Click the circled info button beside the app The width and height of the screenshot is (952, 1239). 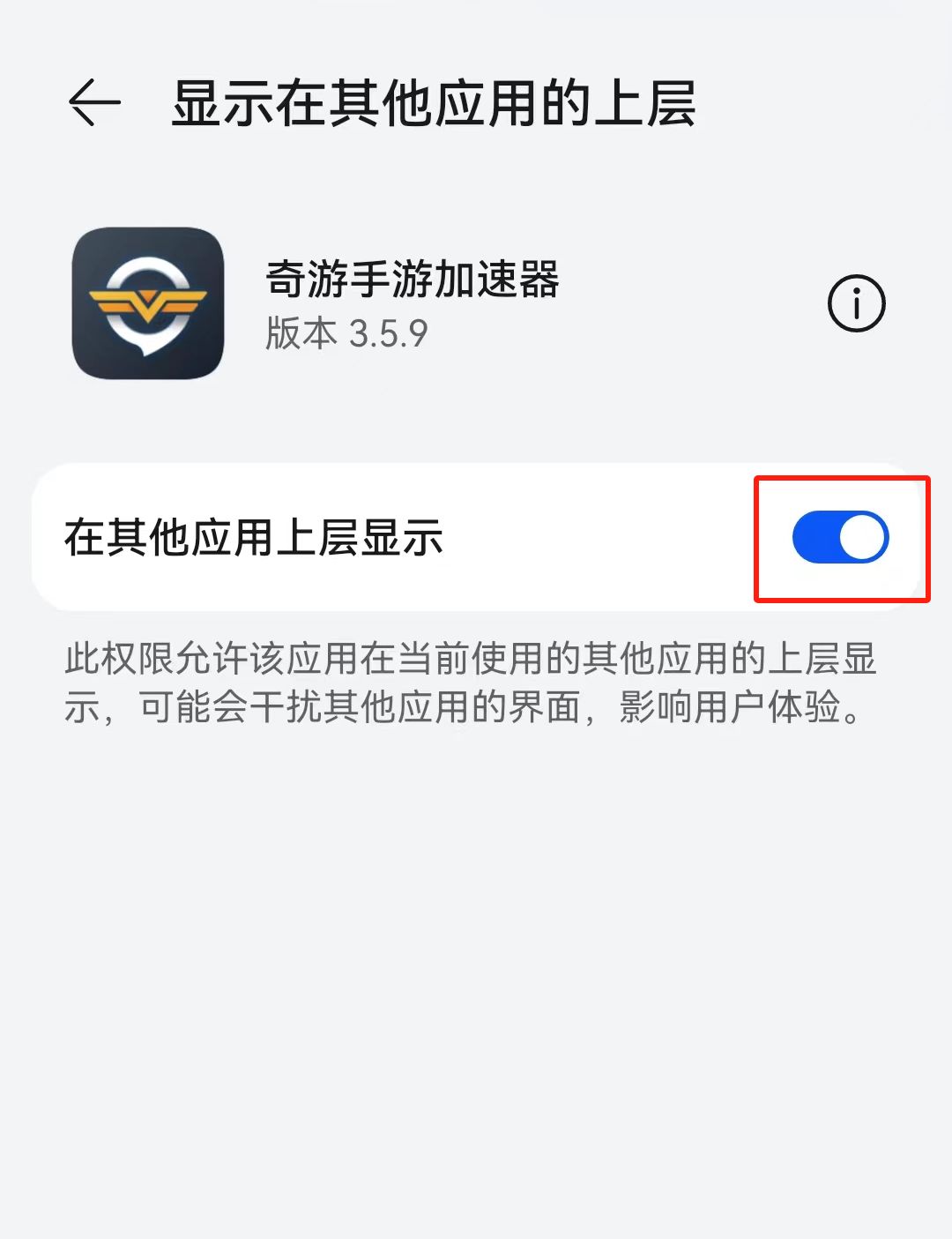856,302
